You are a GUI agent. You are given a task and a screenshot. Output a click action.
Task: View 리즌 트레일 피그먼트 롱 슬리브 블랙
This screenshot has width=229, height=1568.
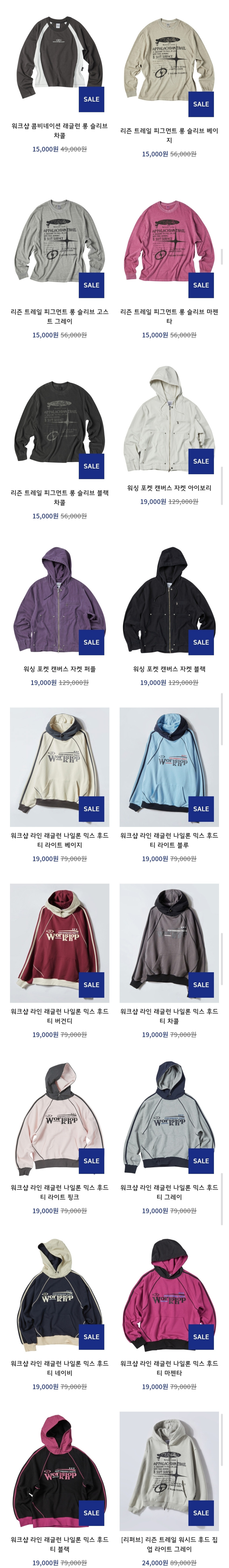click(x=59, y=426)
